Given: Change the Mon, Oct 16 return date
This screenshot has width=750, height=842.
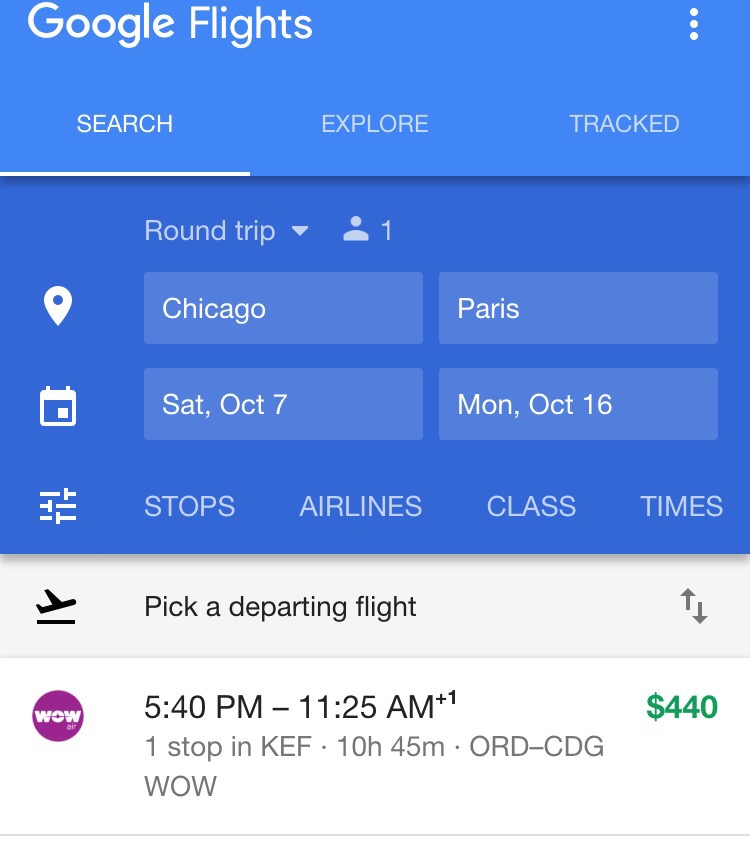Looking at the screenshot, I should point(578,404).
